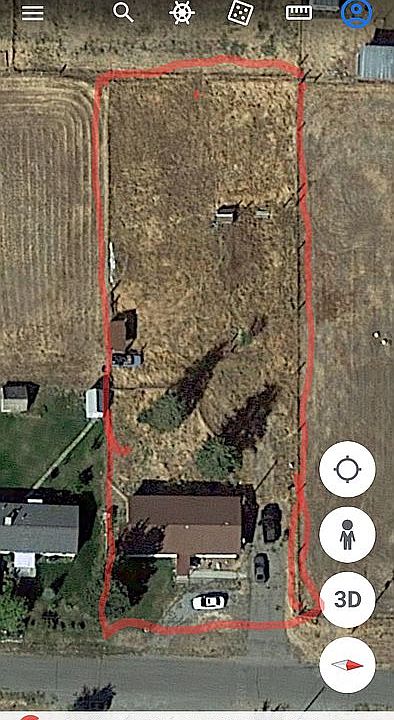Enter Street View with pegman button
394x720 pixels.
(x=347, y=534)
